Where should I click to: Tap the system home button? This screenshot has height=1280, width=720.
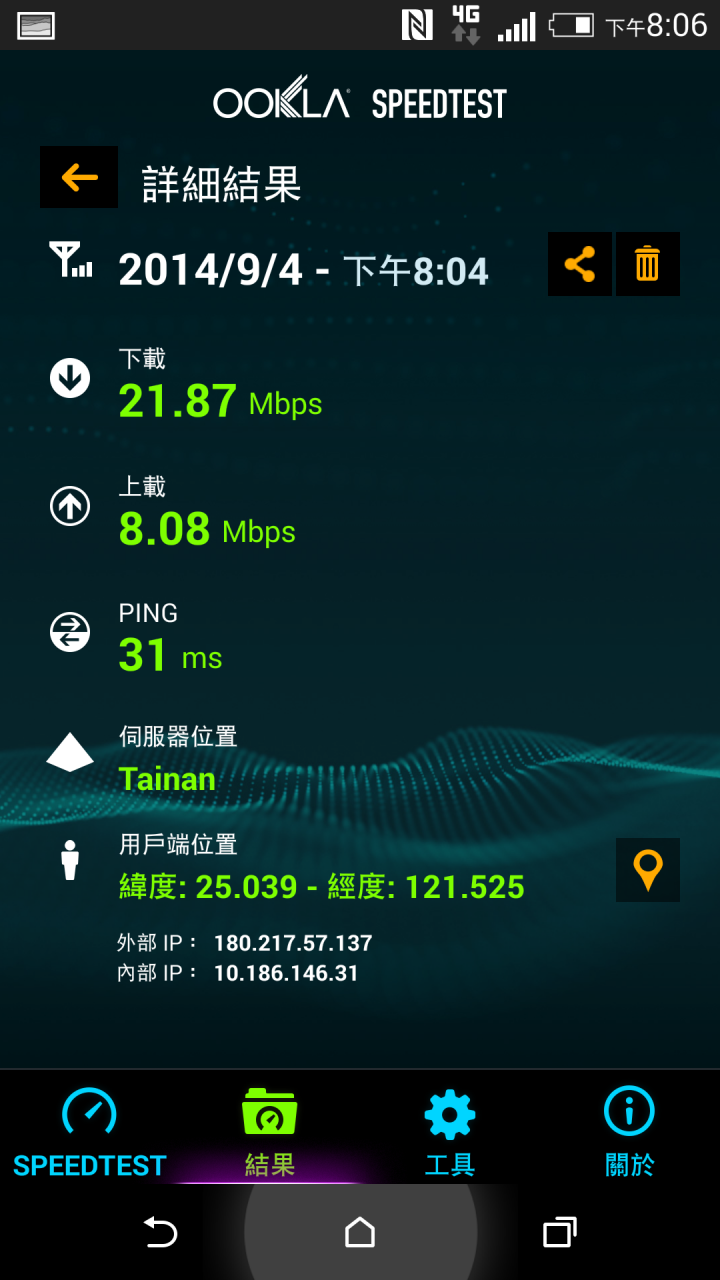(x=360, y=1233)
